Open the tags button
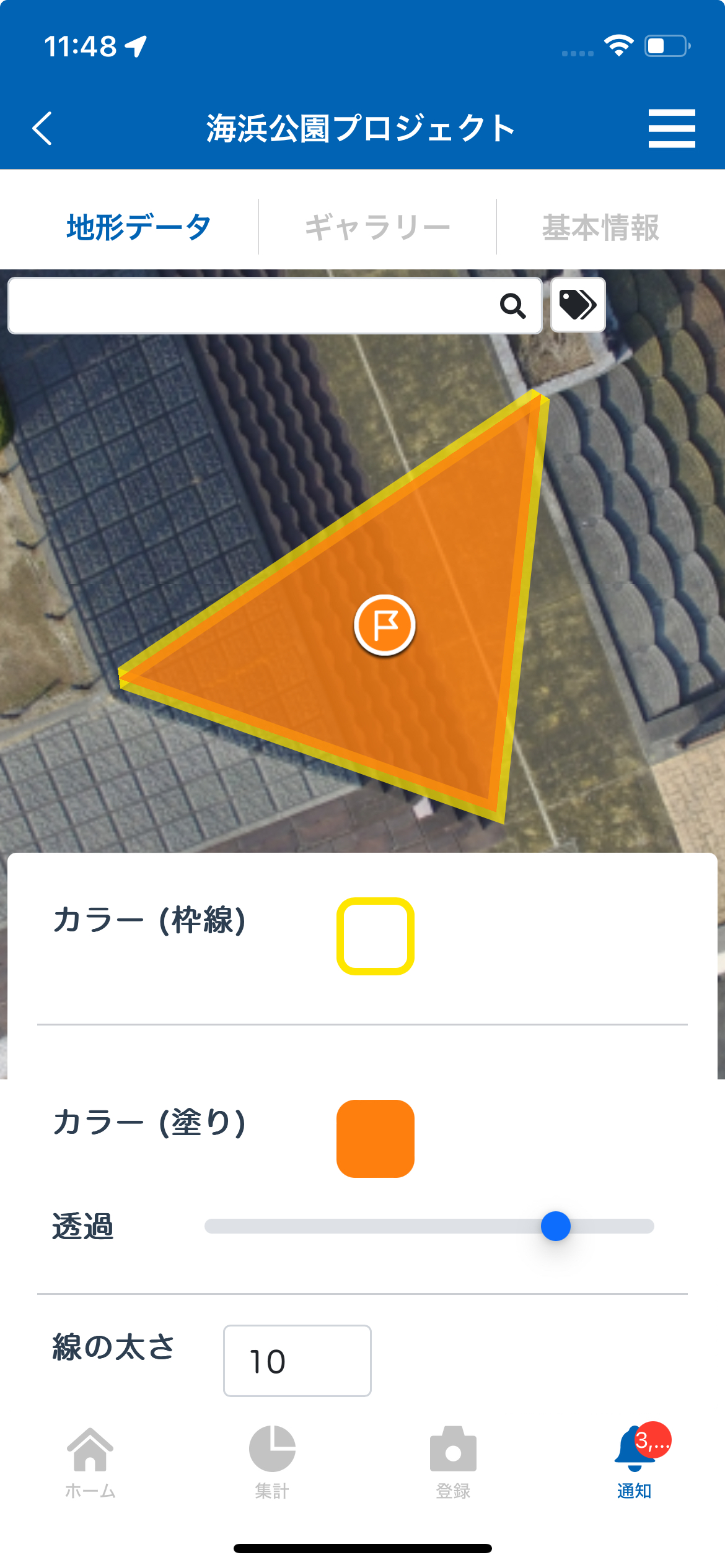 point(578,305)
